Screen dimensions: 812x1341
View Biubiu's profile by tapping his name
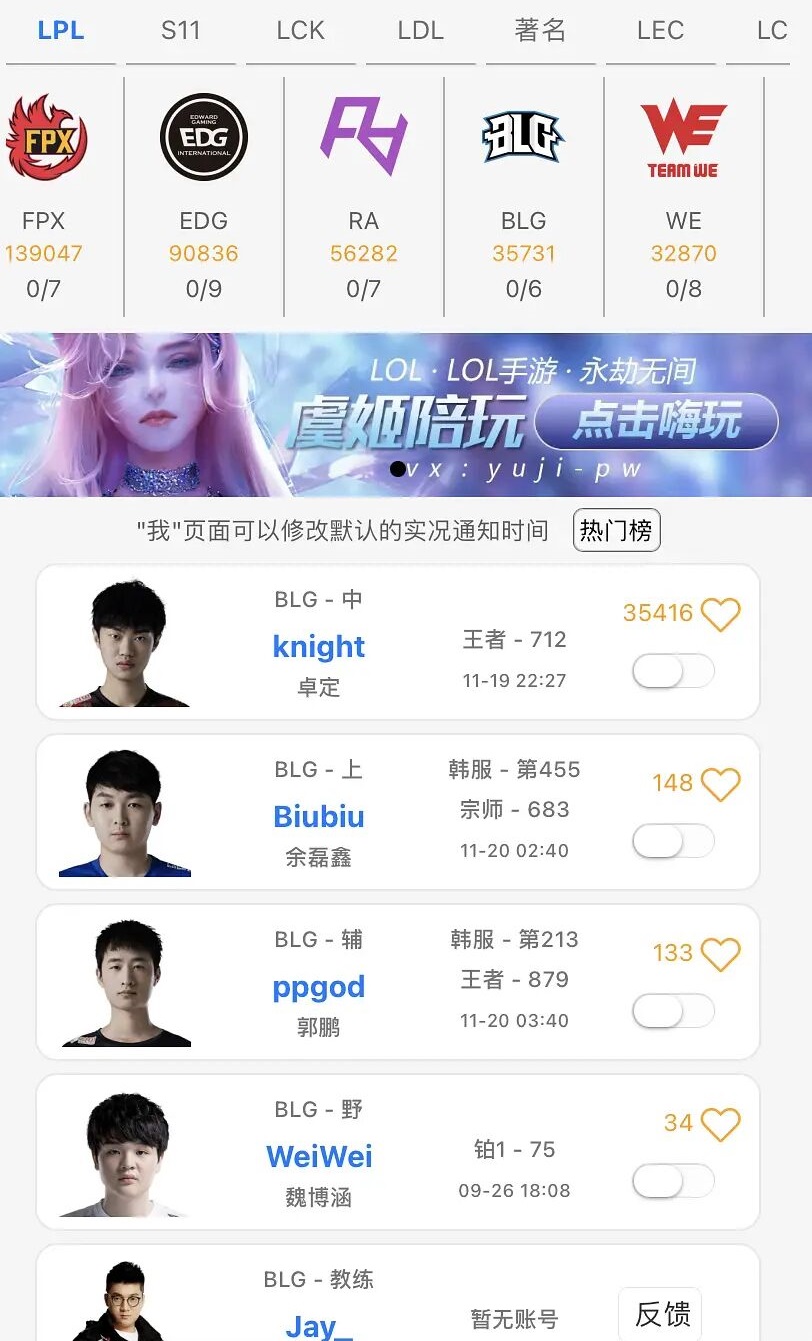click(318, 817)
